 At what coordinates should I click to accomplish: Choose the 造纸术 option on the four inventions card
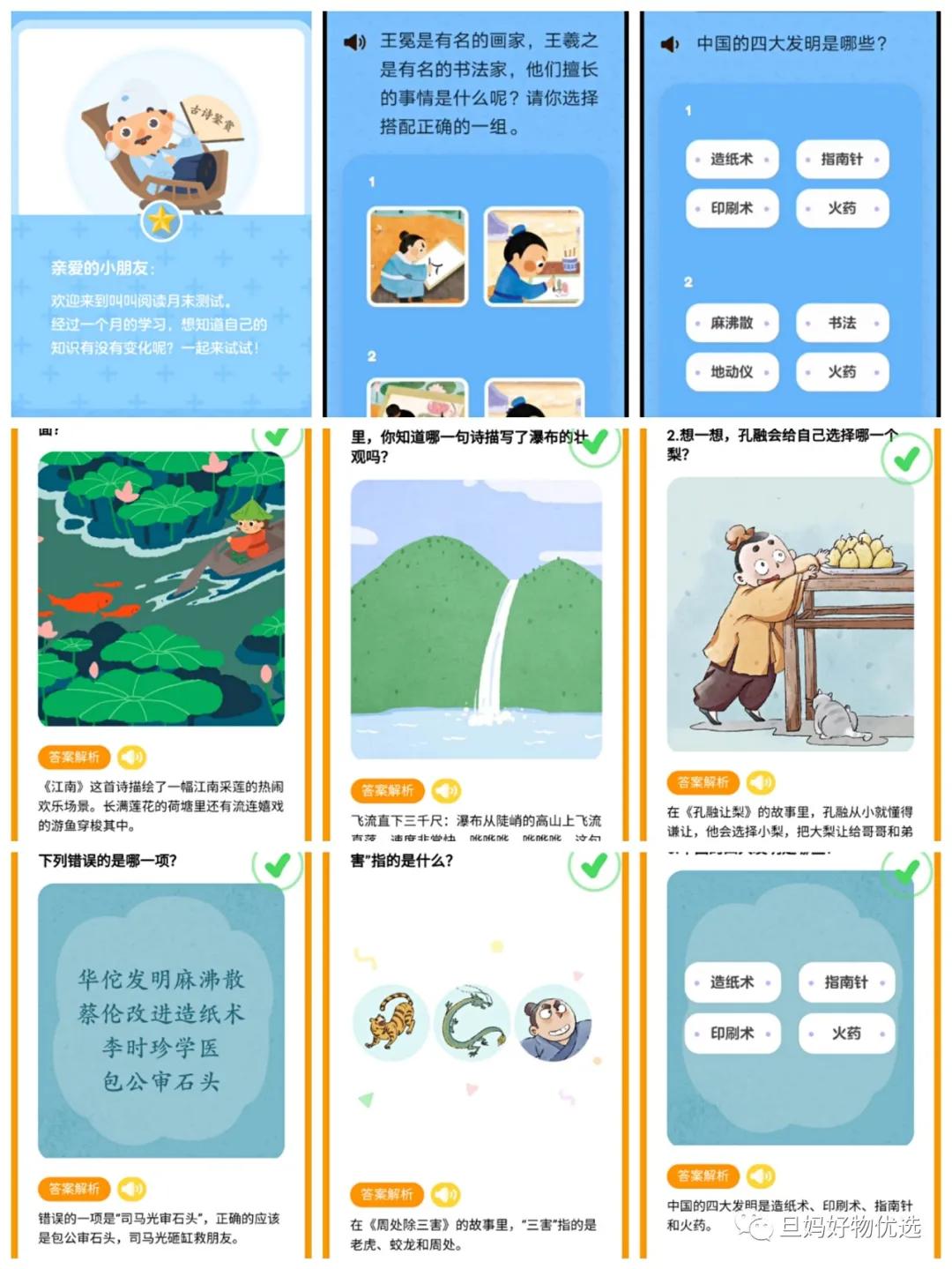(x=732, y=982)
